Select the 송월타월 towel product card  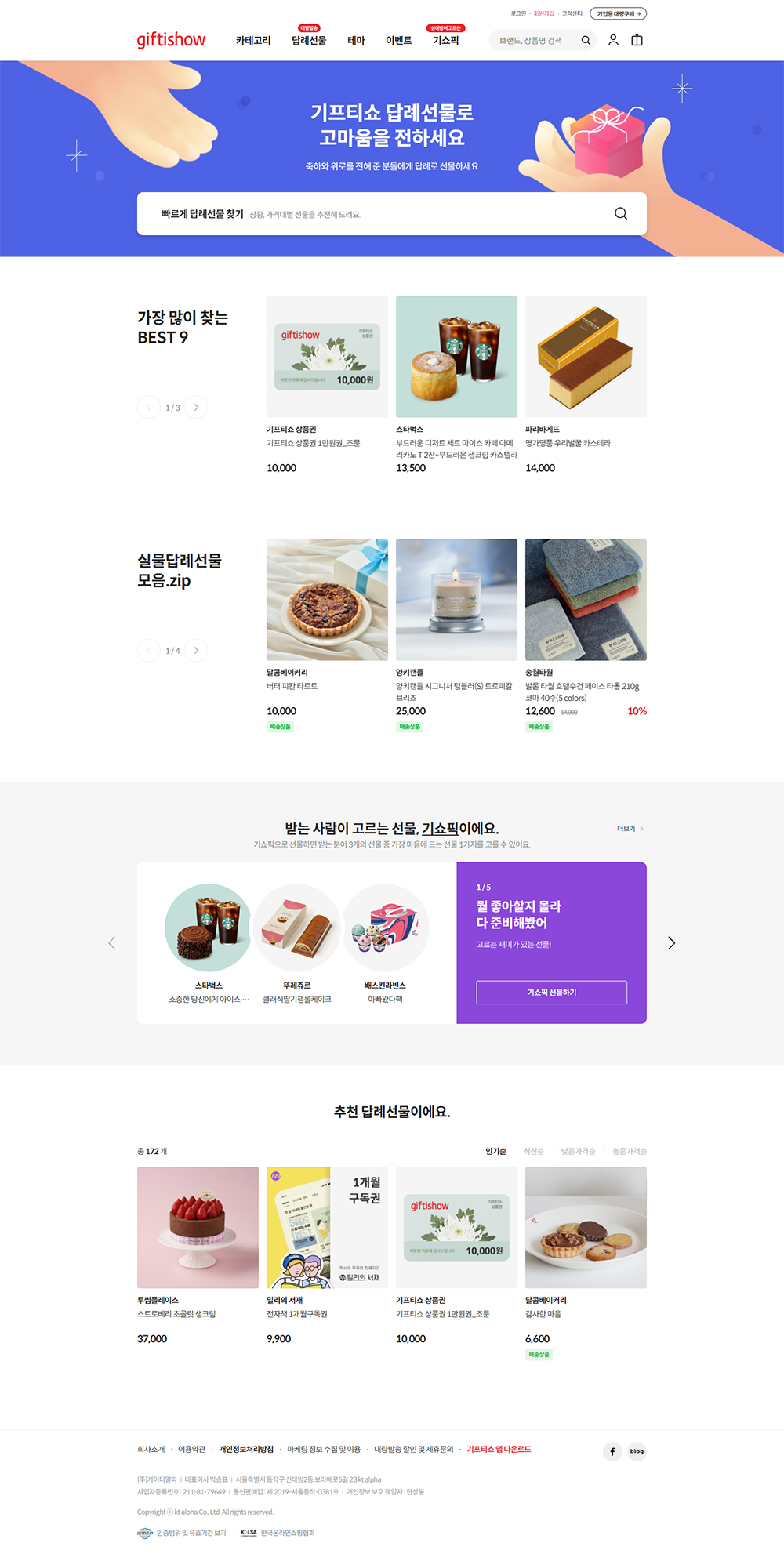click(586, 600)
